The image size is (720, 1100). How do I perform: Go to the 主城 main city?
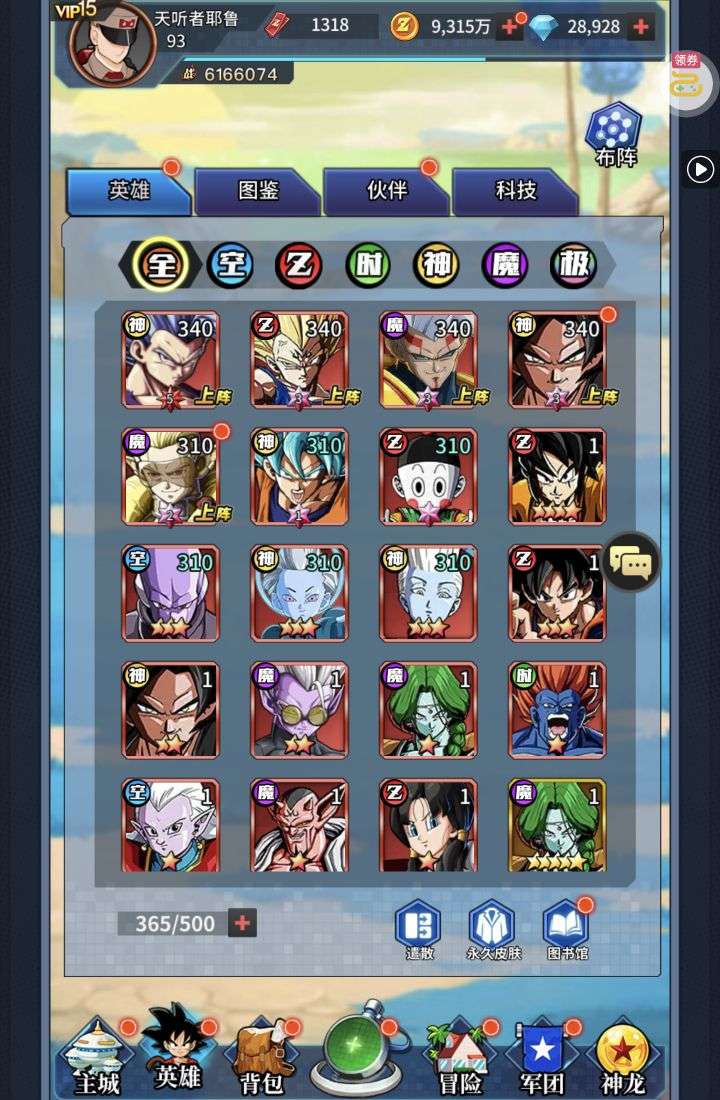pyautogui.click(x=96, y=1055)
